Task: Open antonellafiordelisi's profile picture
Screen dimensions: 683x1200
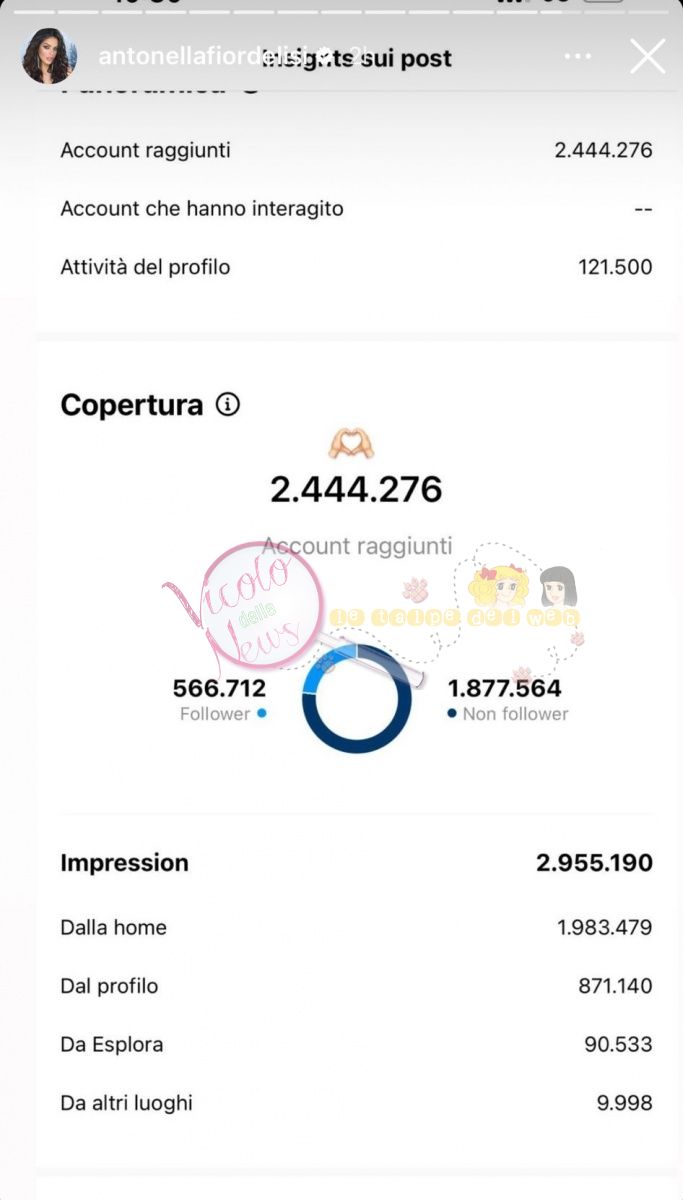Action: tap(48, 56)
